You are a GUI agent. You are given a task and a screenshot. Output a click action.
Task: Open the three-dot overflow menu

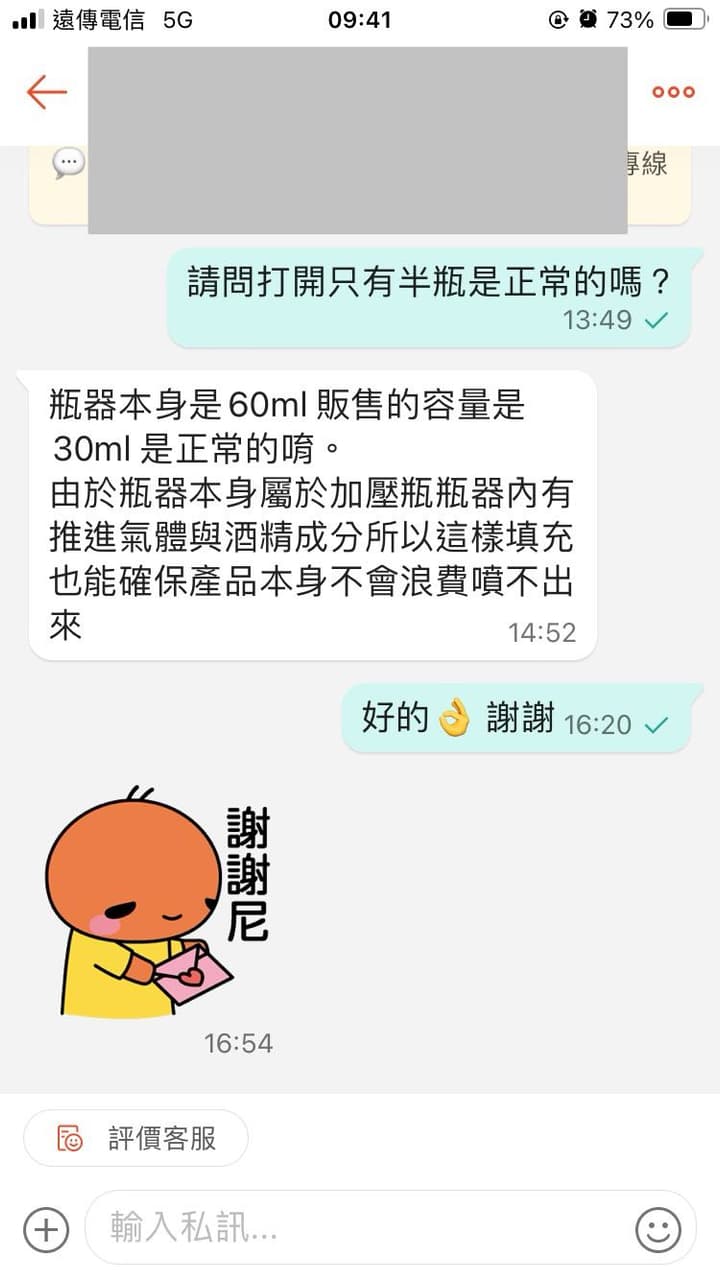(x=673, y=92)
